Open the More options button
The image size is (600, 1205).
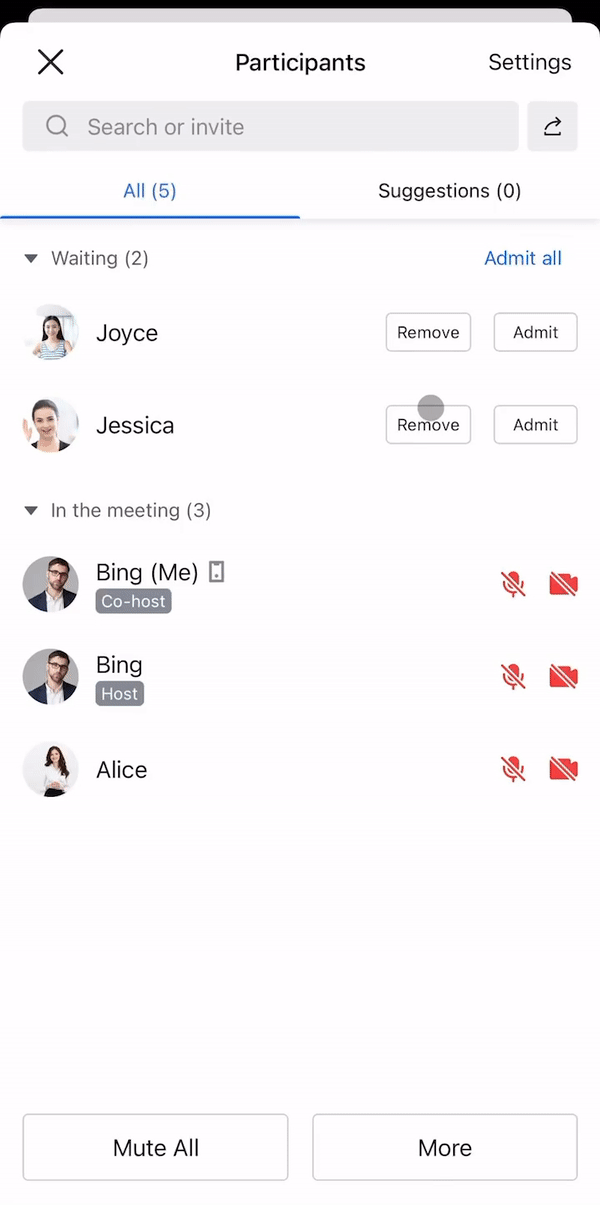[445, 1148]
